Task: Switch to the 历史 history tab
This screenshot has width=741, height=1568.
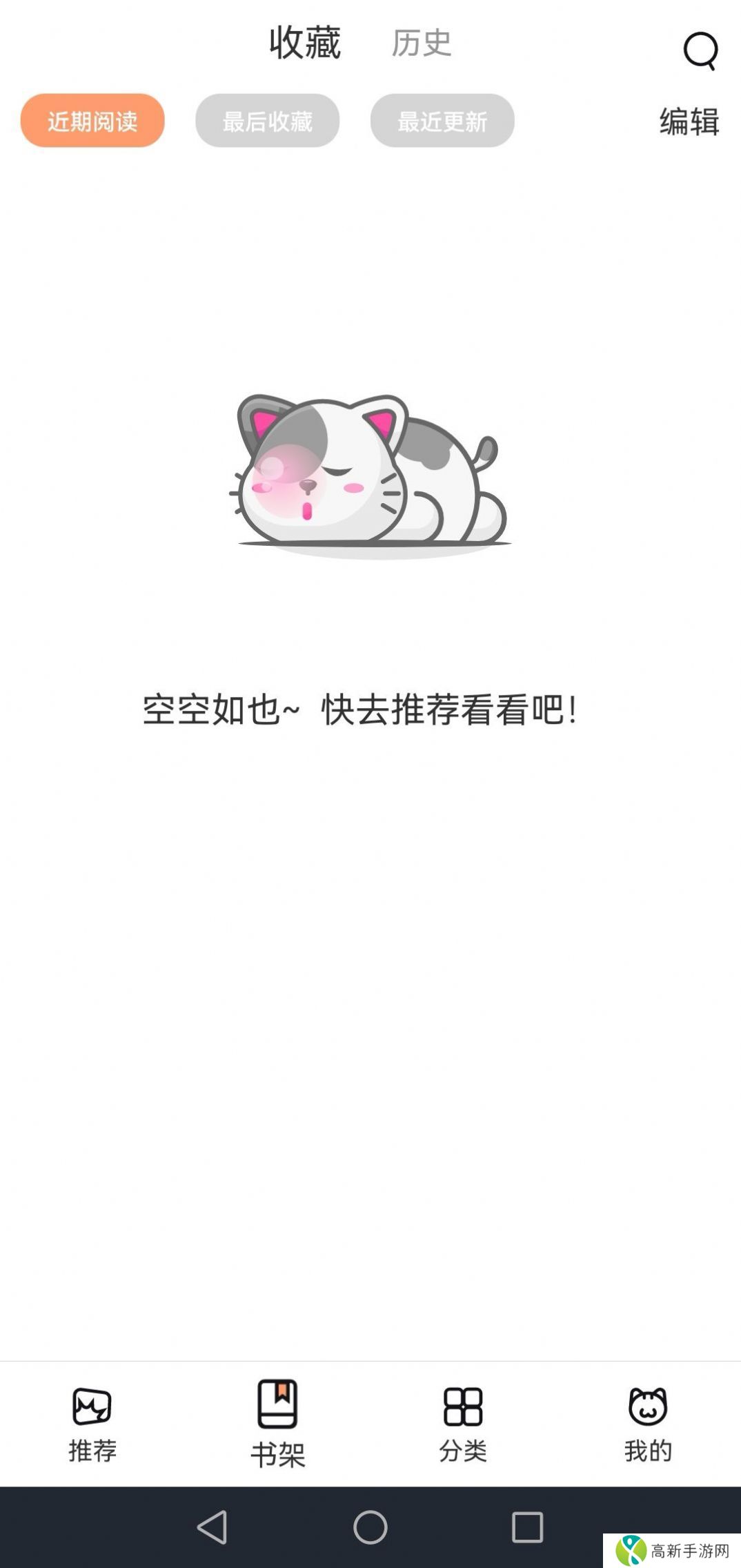Action: click(x=421, y=44)
